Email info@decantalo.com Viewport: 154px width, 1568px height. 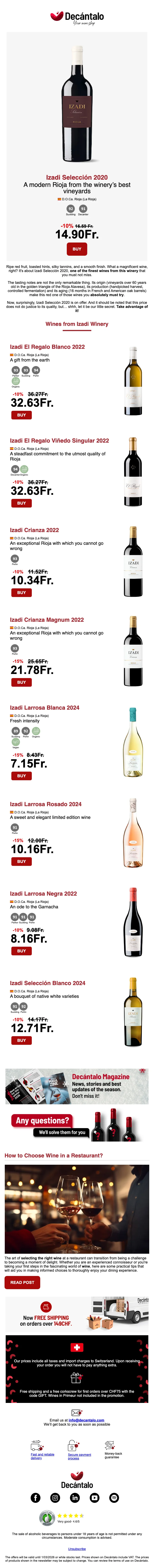pos(87,1420)
